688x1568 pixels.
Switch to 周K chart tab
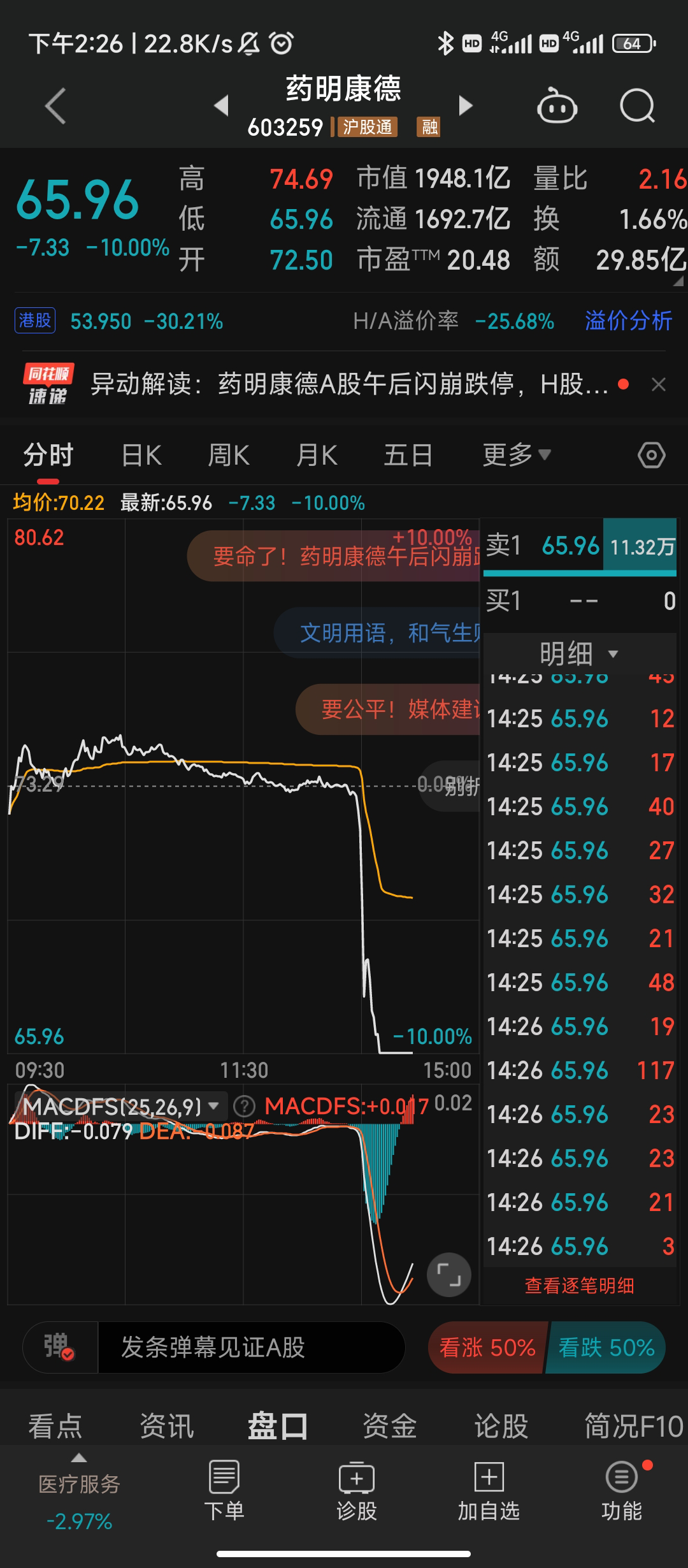click(x=229, y=456)
